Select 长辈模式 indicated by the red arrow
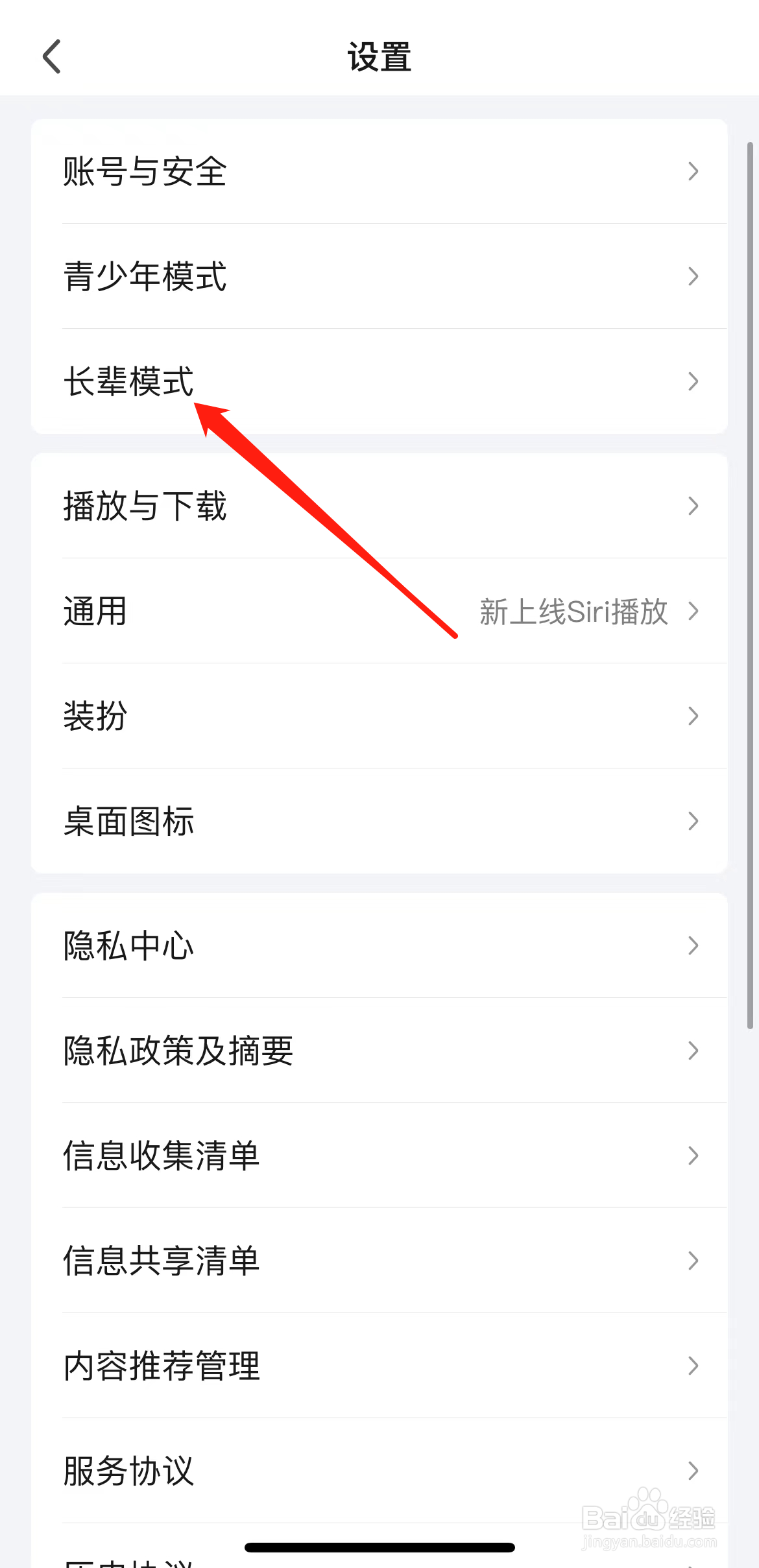759x1568 pixels. [129, 381]
